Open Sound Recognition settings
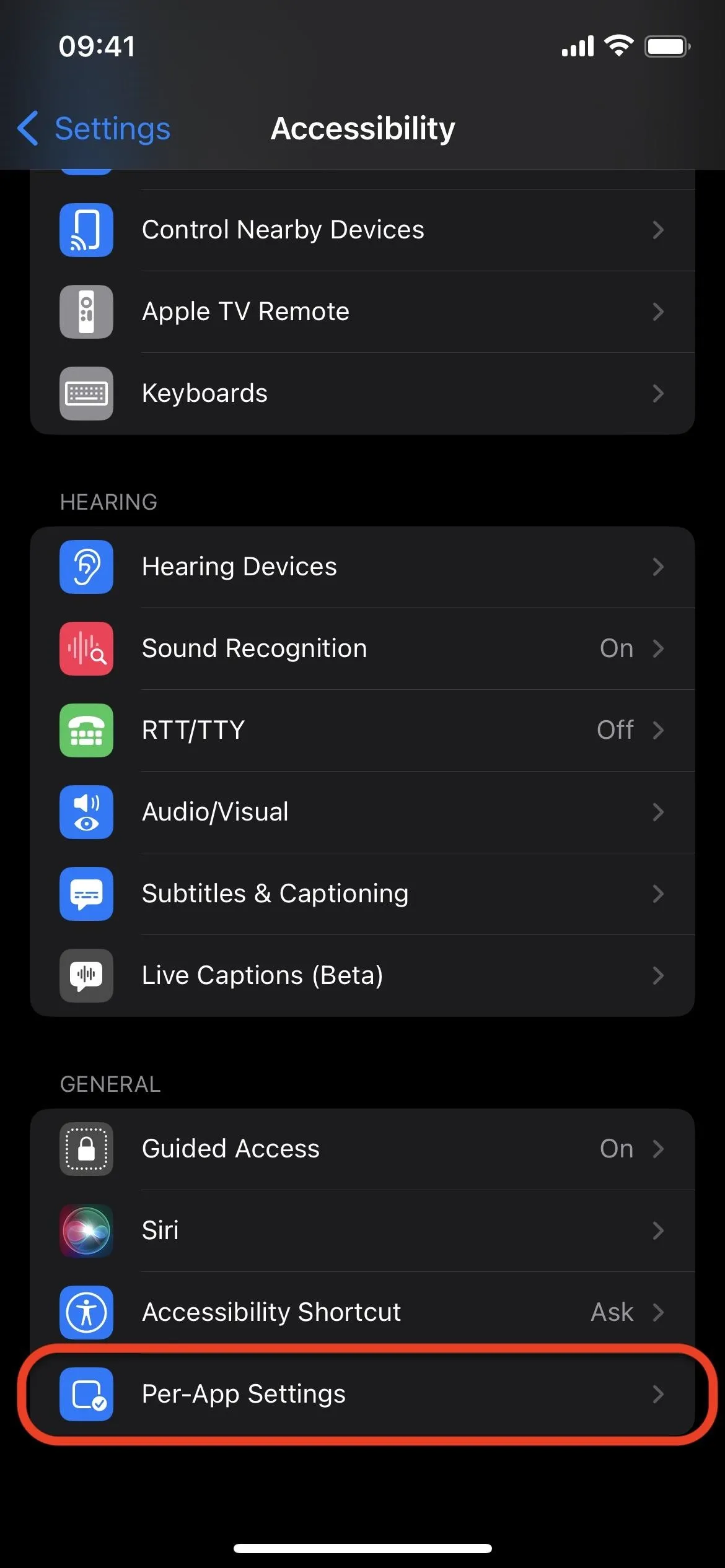725x1568 pixels. (x=362, y=648)
